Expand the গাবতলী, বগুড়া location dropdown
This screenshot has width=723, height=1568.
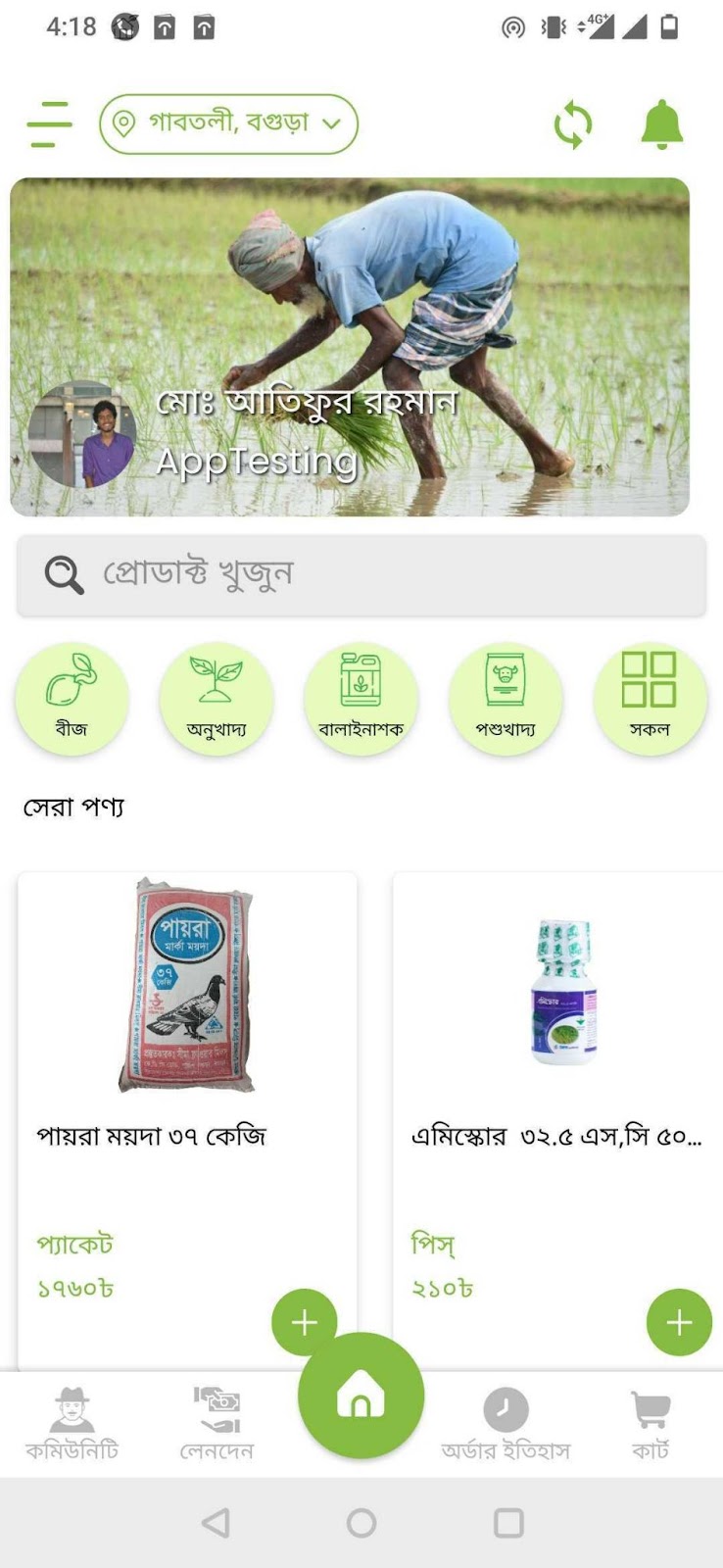pyautogui.click(x=228, y=123)
